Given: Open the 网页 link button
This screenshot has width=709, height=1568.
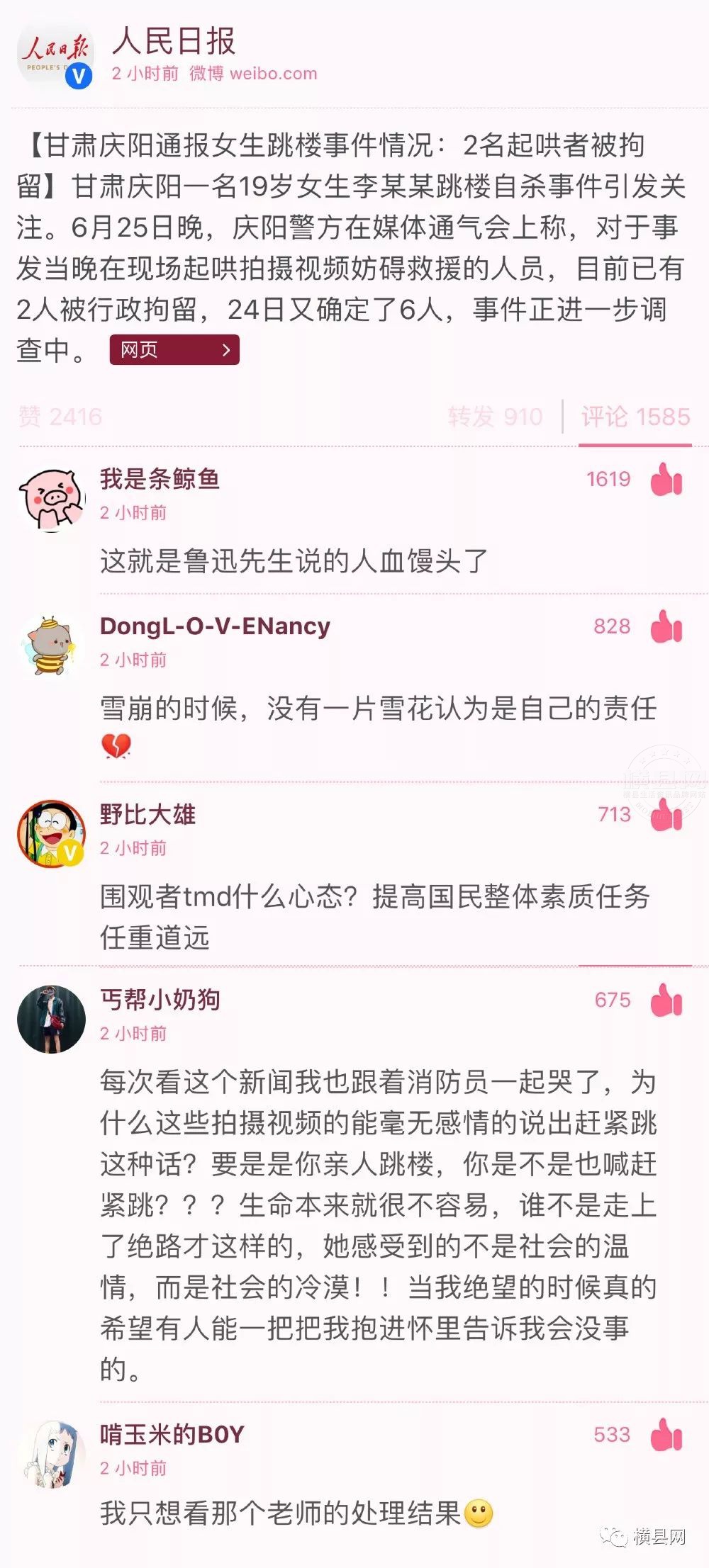Looking at the screenshot, I should pyautogui.click(x=174, y=349).
